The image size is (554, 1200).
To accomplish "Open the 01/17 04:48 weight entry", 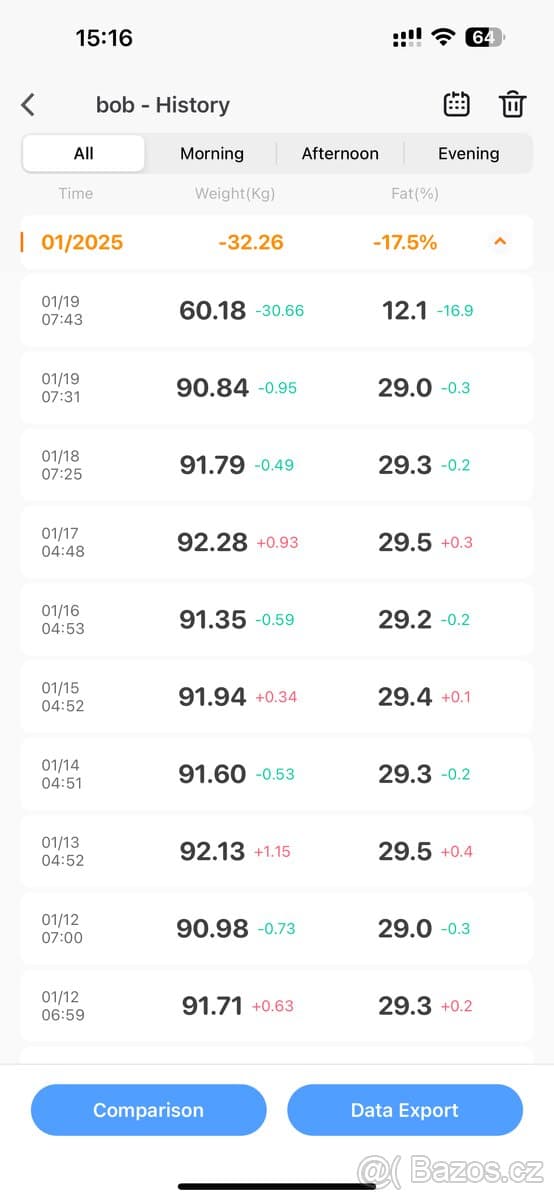I will click(x=277, y=542).
